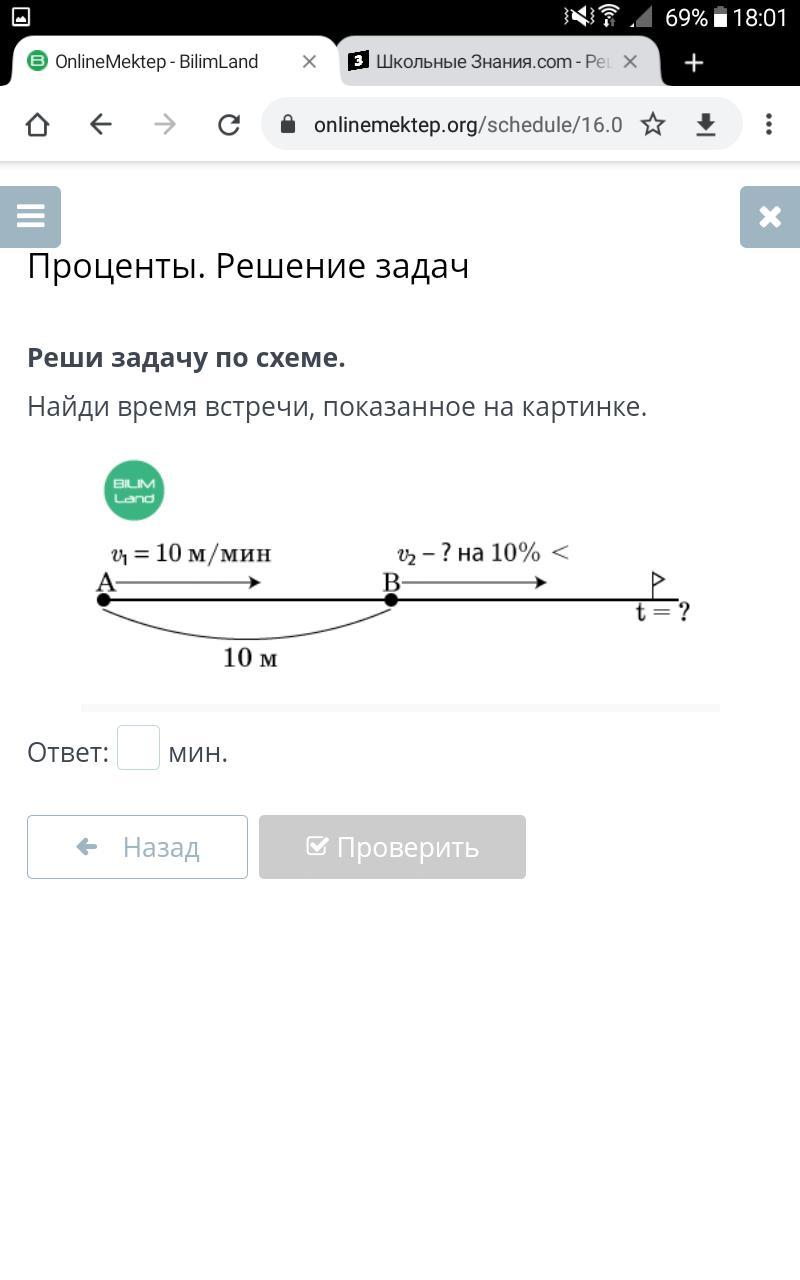Focus the answer input box for minutes
This screenshot has width=800, height=1280.
pyautogui.click(x=138, y=748)
